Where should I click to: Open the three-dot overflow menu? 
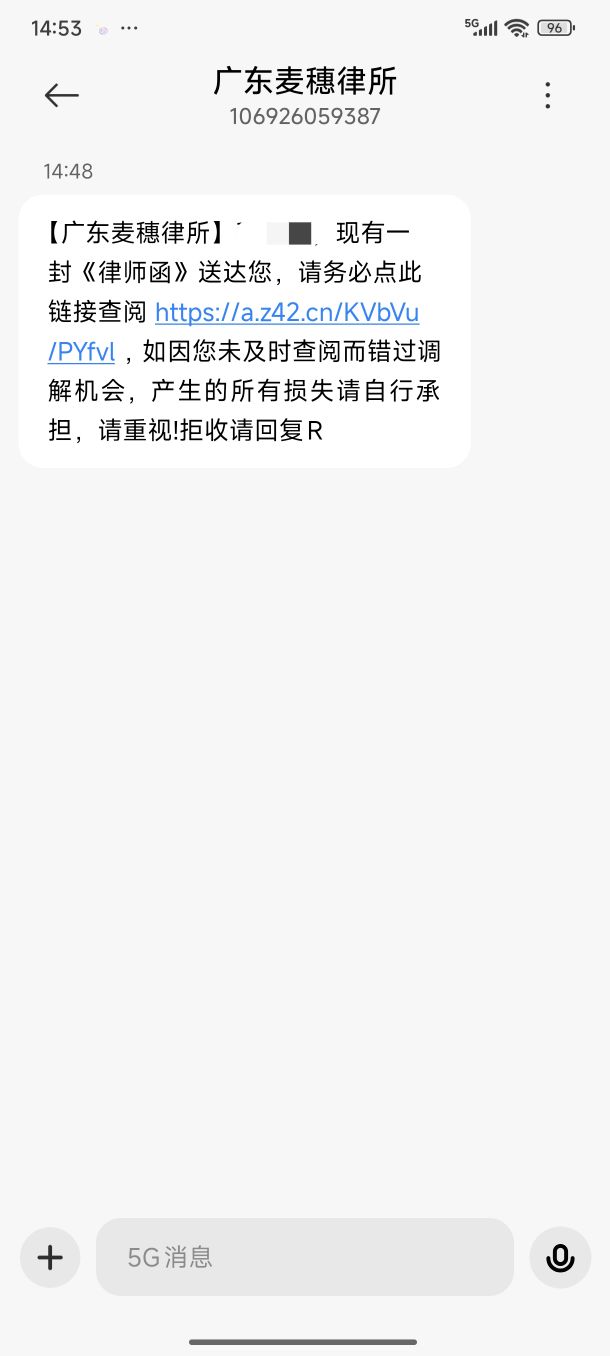(547, 96)
